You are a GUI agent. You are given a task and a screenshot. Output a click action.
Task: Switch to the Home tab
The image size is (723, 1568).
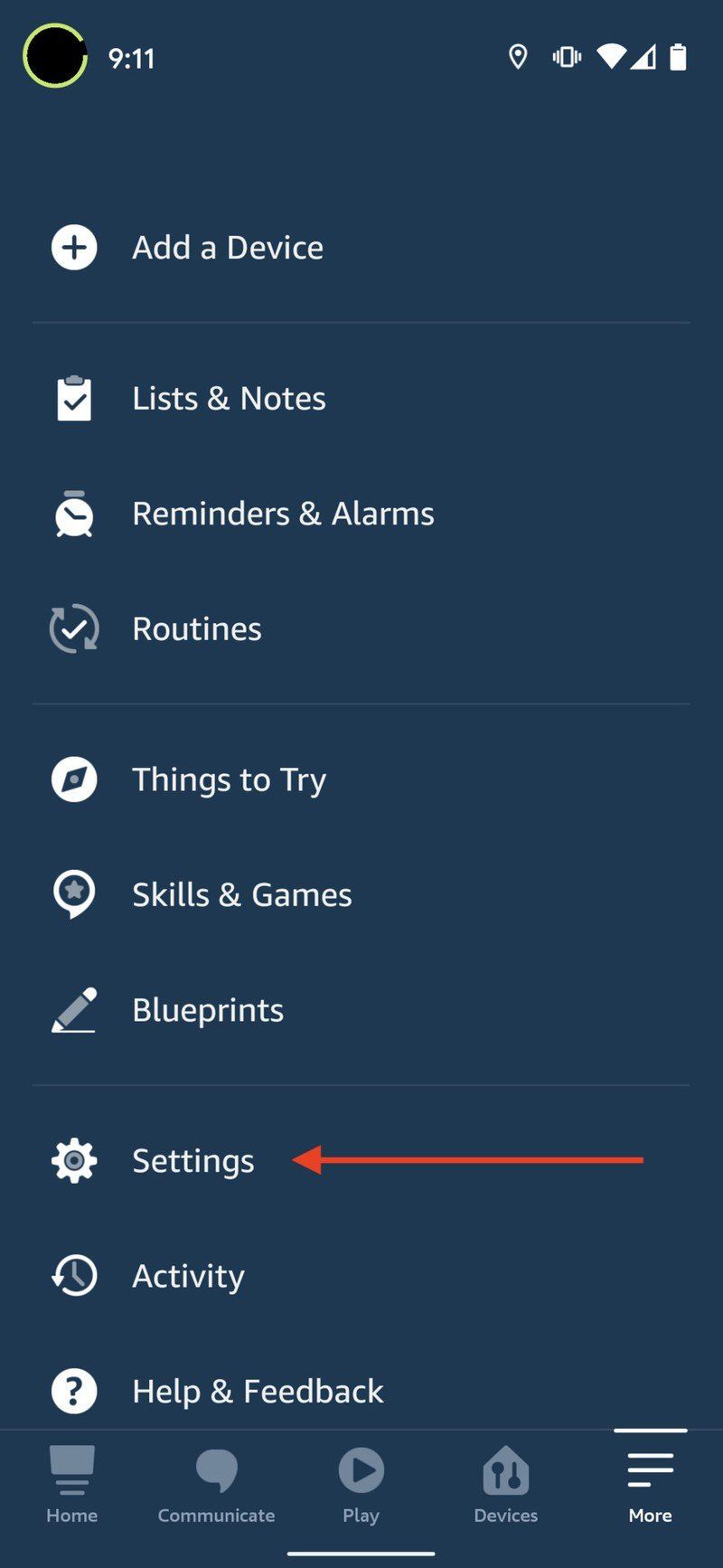[71, 1483]
